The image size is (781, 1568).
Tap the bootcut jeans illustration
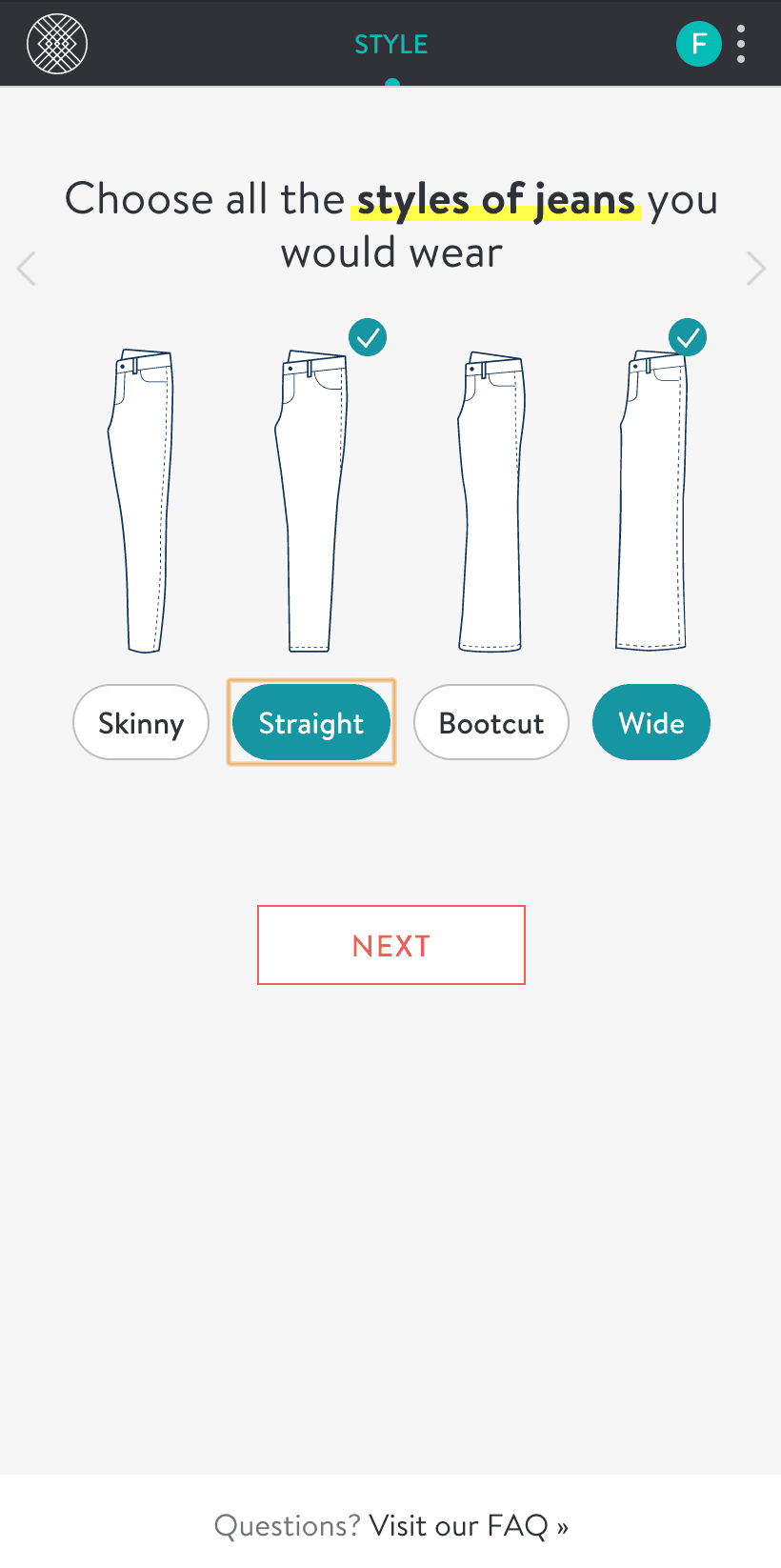click(491, 500)
